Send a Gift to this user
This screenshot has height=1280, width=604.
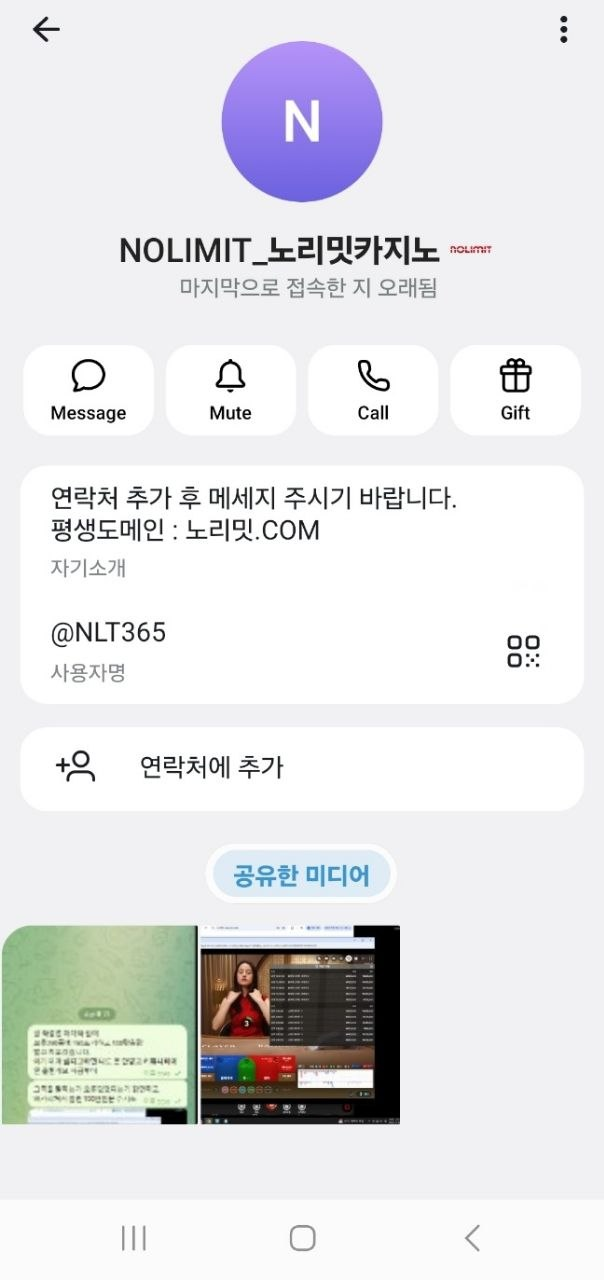pyautogui.click(x=515, y=390)
